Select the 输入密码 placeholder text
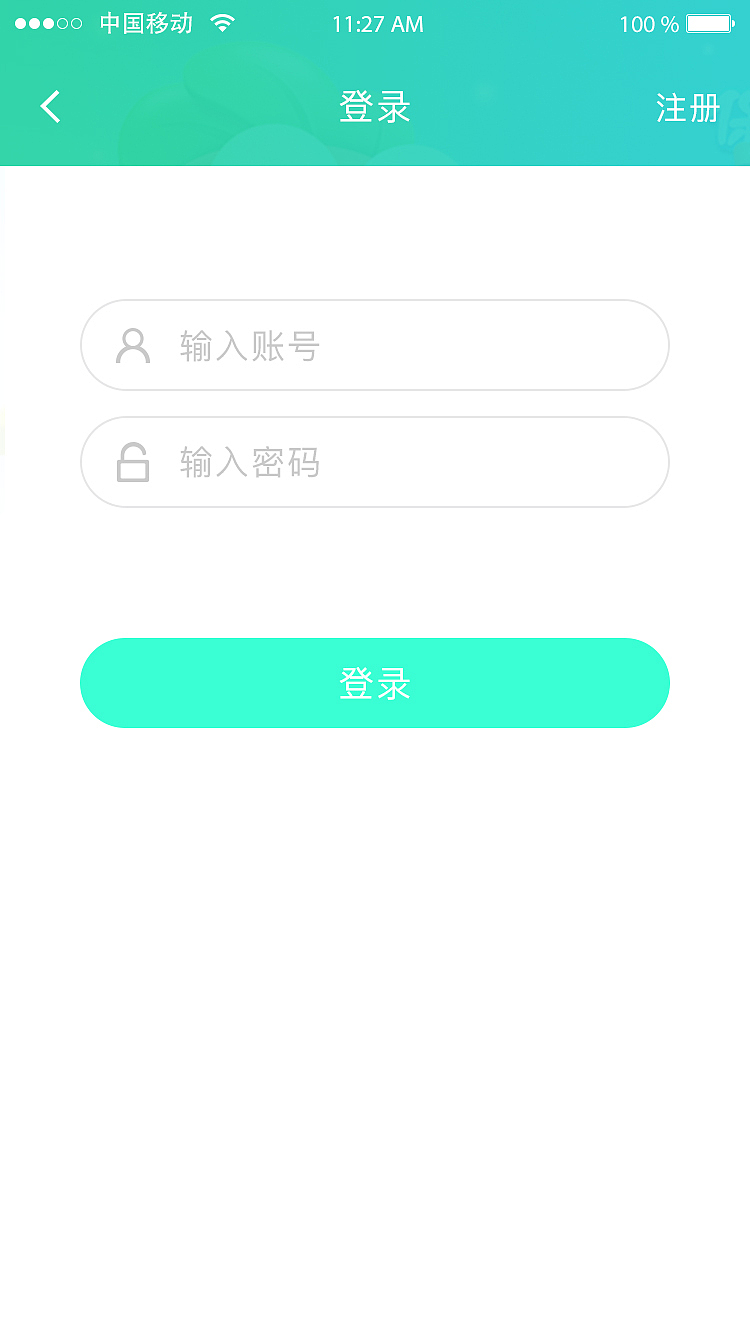750x1334 pixels. pyautogui.click(x=249, y=462)
